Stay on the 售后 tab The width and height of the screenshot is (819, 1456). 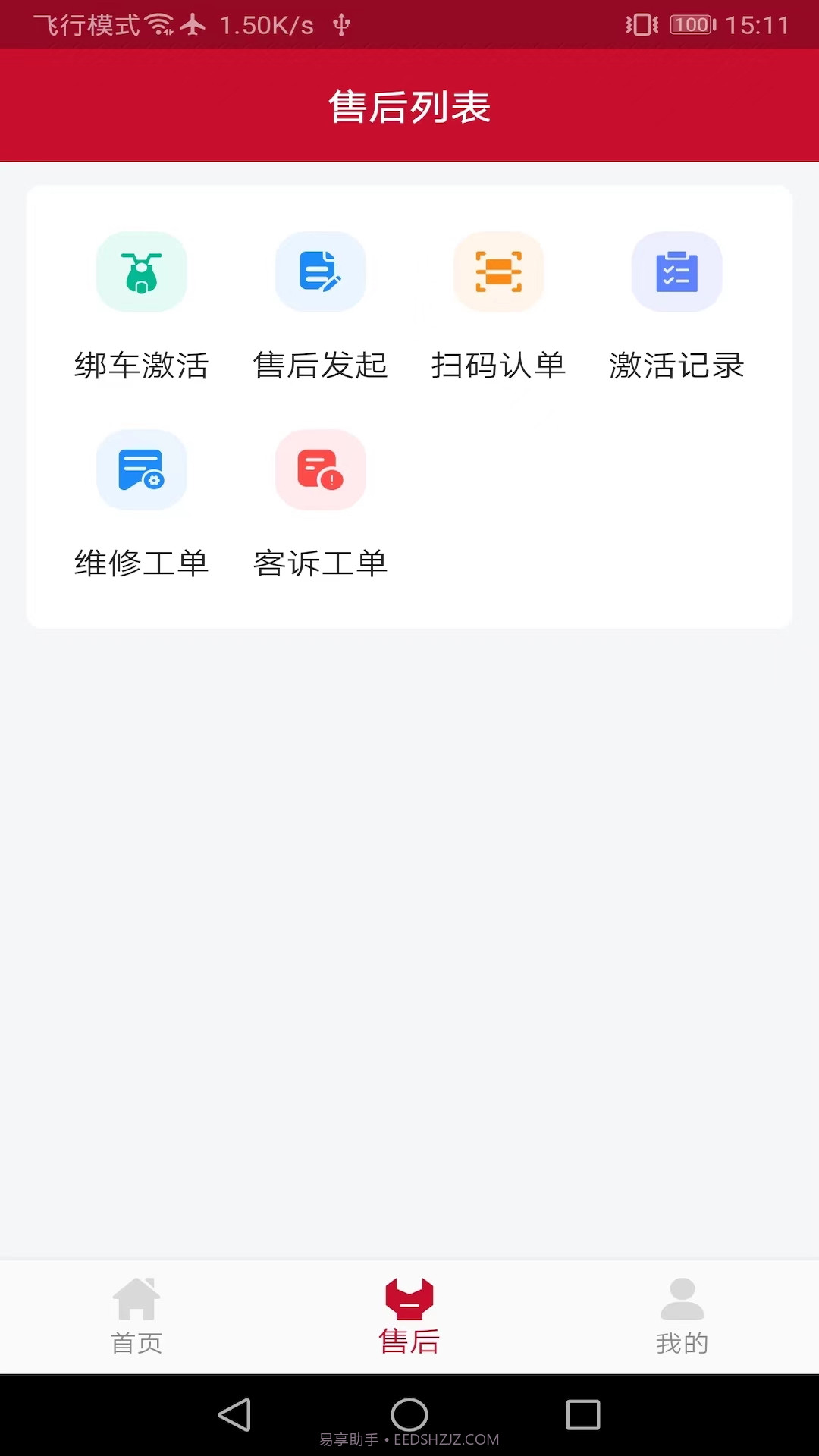click(x=409, y=1316)
